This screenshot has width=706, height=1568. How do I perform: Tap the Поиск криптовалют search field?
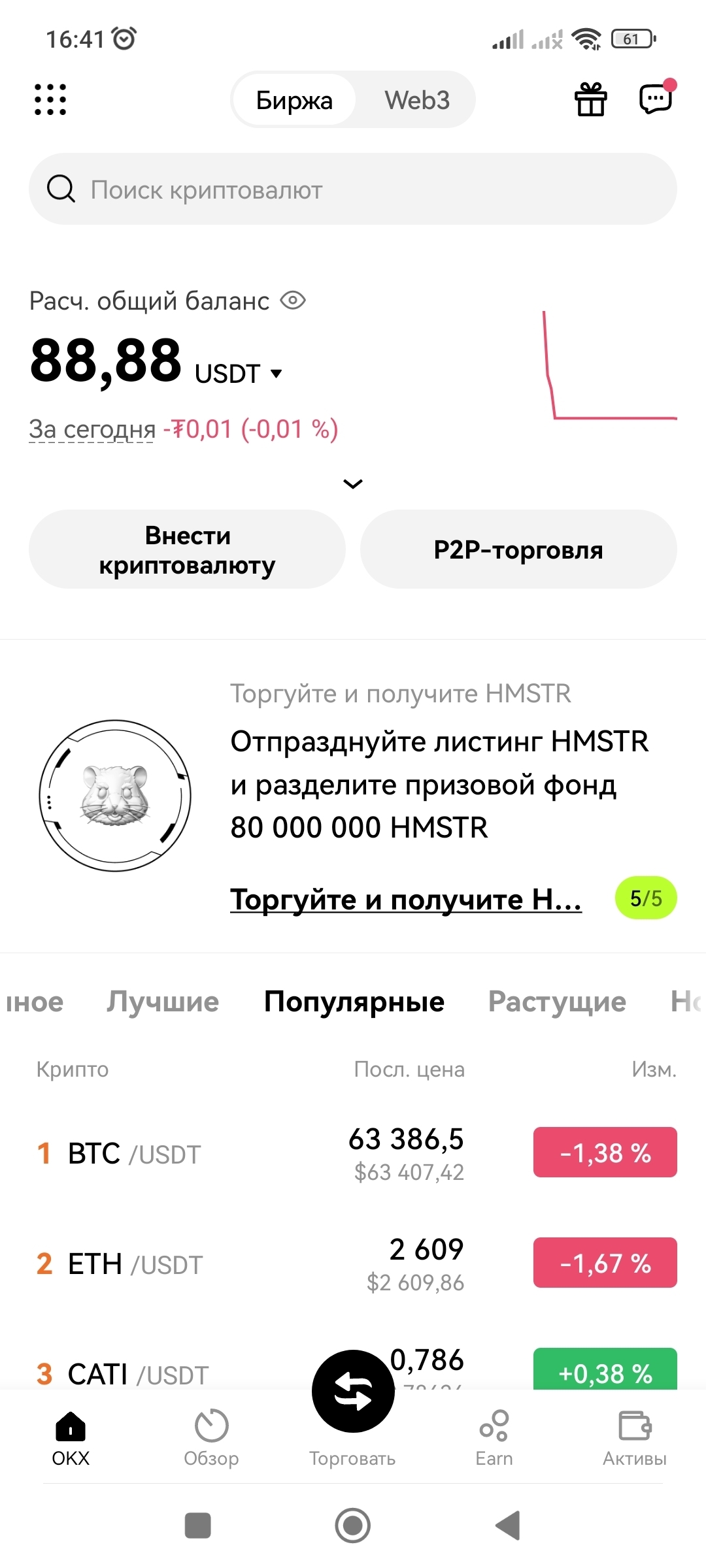pos(353,189)
